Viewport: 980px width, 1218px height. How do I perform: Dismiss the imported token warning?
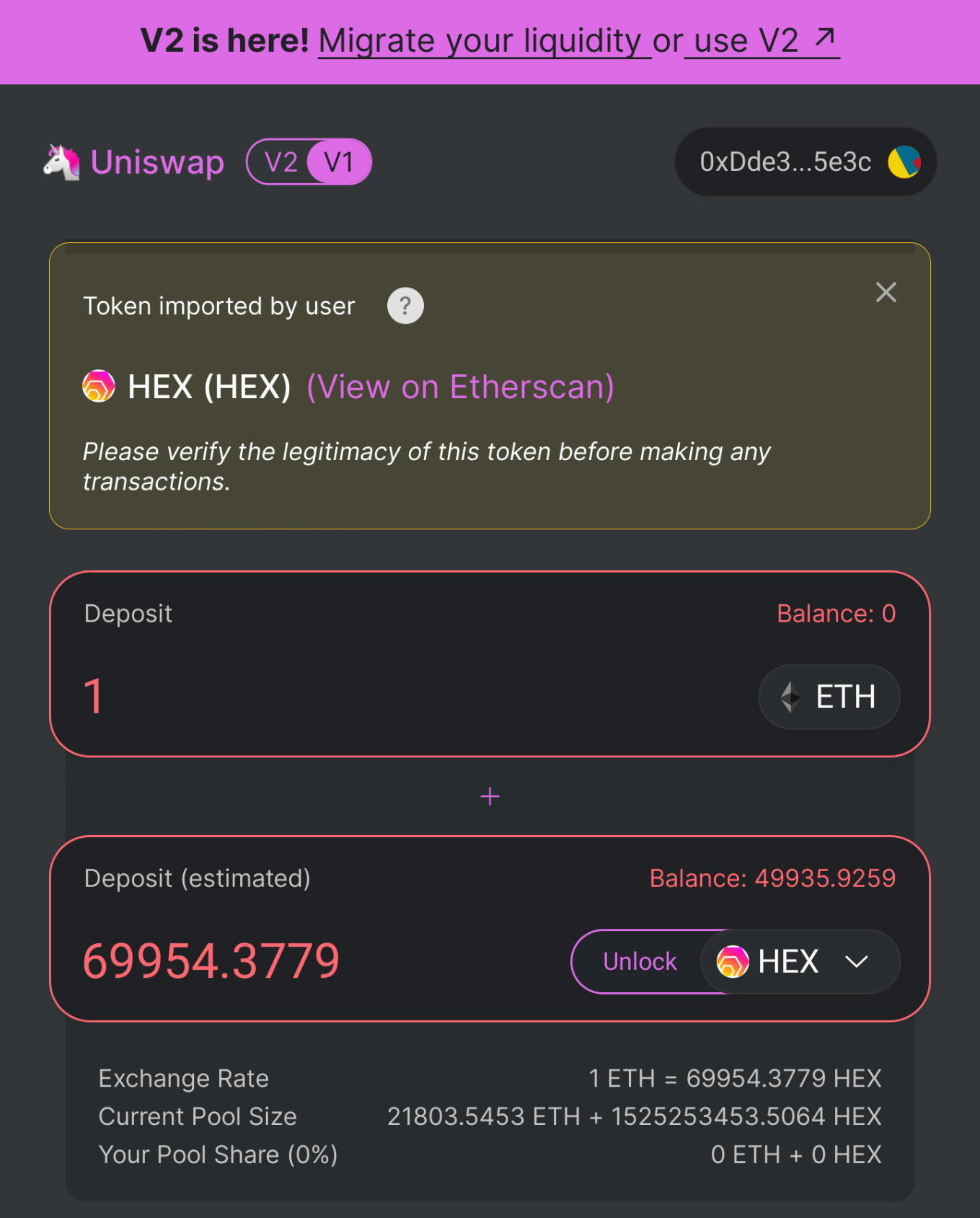coord(886,292)
